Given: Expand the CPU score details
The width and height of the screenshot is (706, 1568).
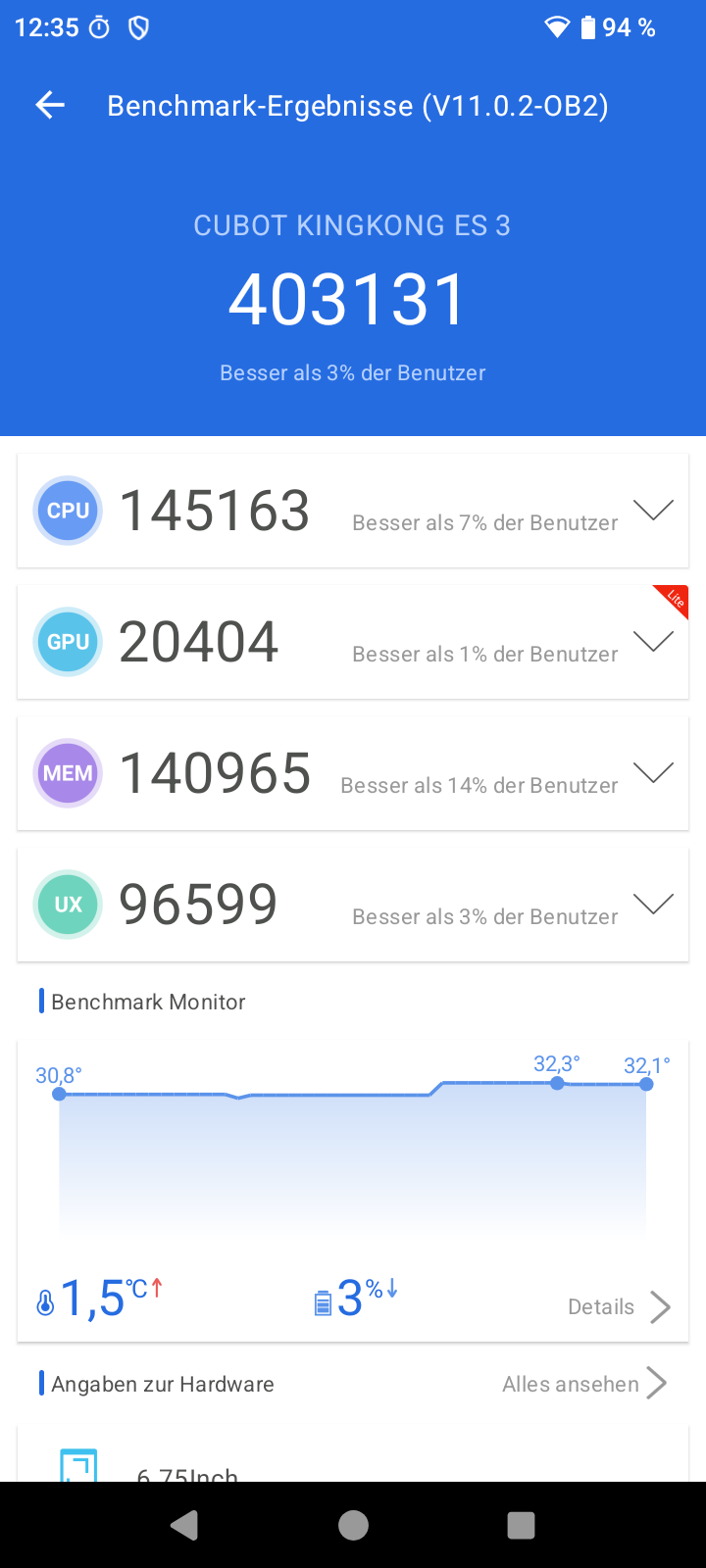Looking at the screenshot, I should [653, 511].
